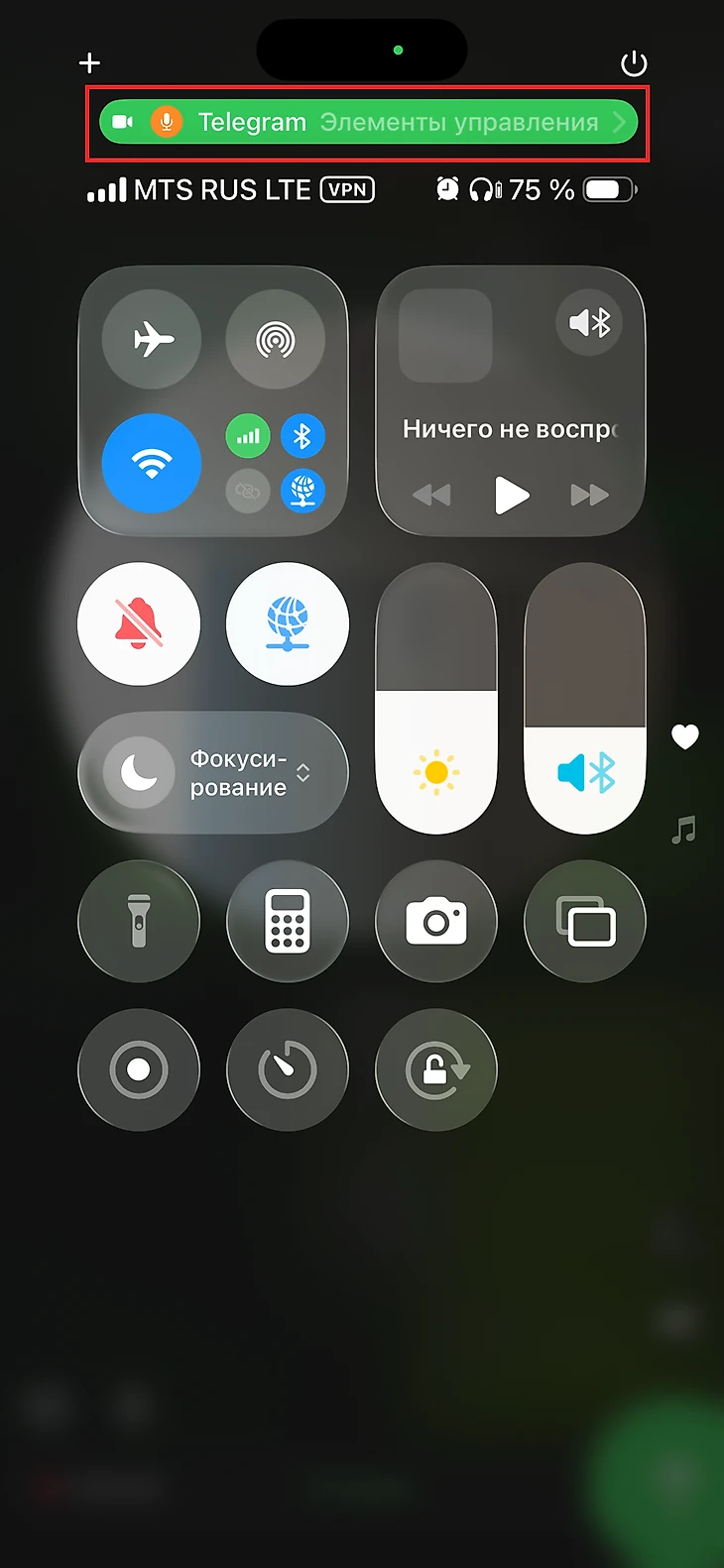Disable Bluetooth in the connectivity group
Image resolution: width=724 pixels, height=1568 pixels.
click(302, 436)
